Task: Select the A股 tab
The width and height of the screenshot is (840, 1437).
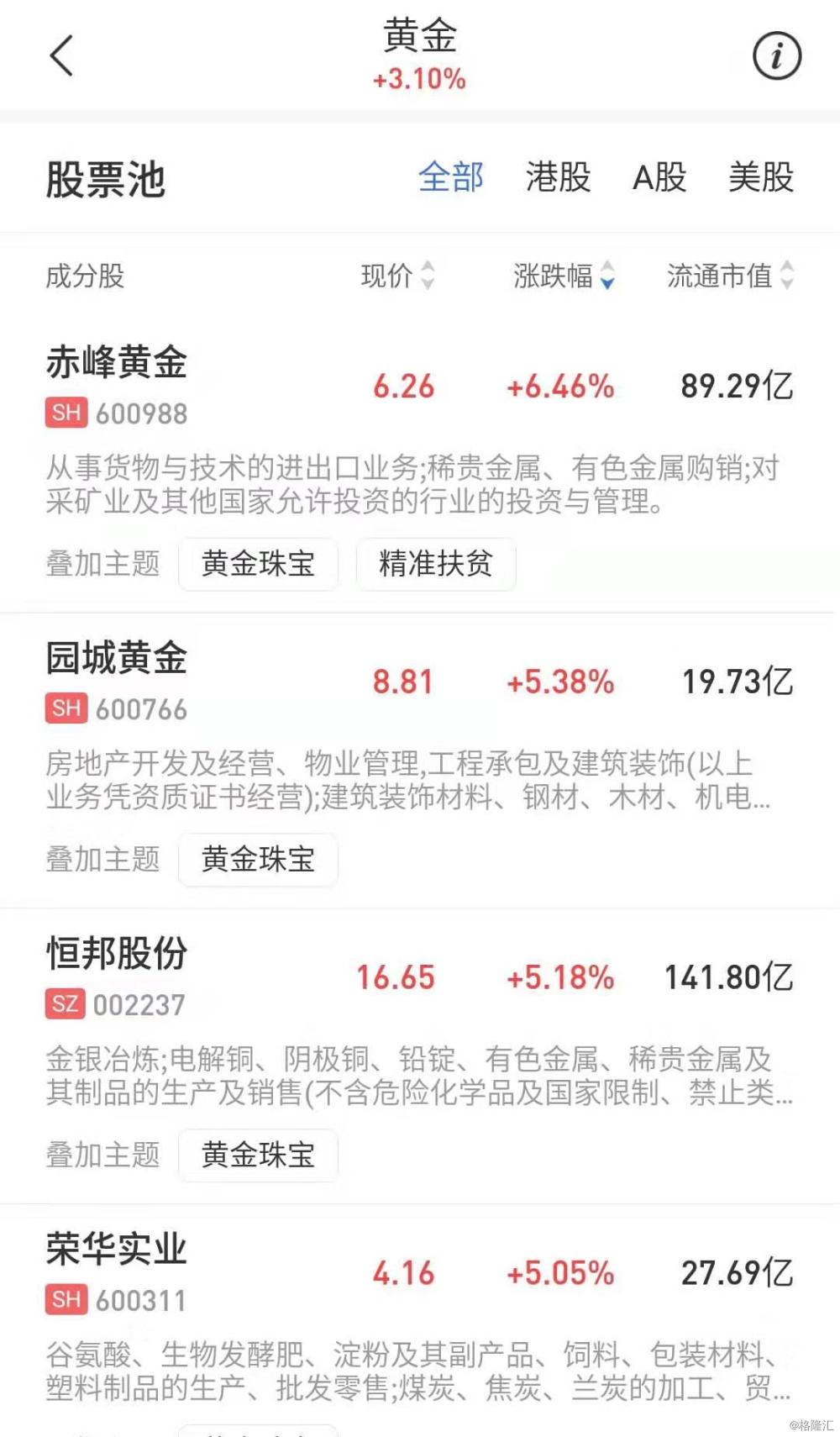Action: [x=659, y=177]
